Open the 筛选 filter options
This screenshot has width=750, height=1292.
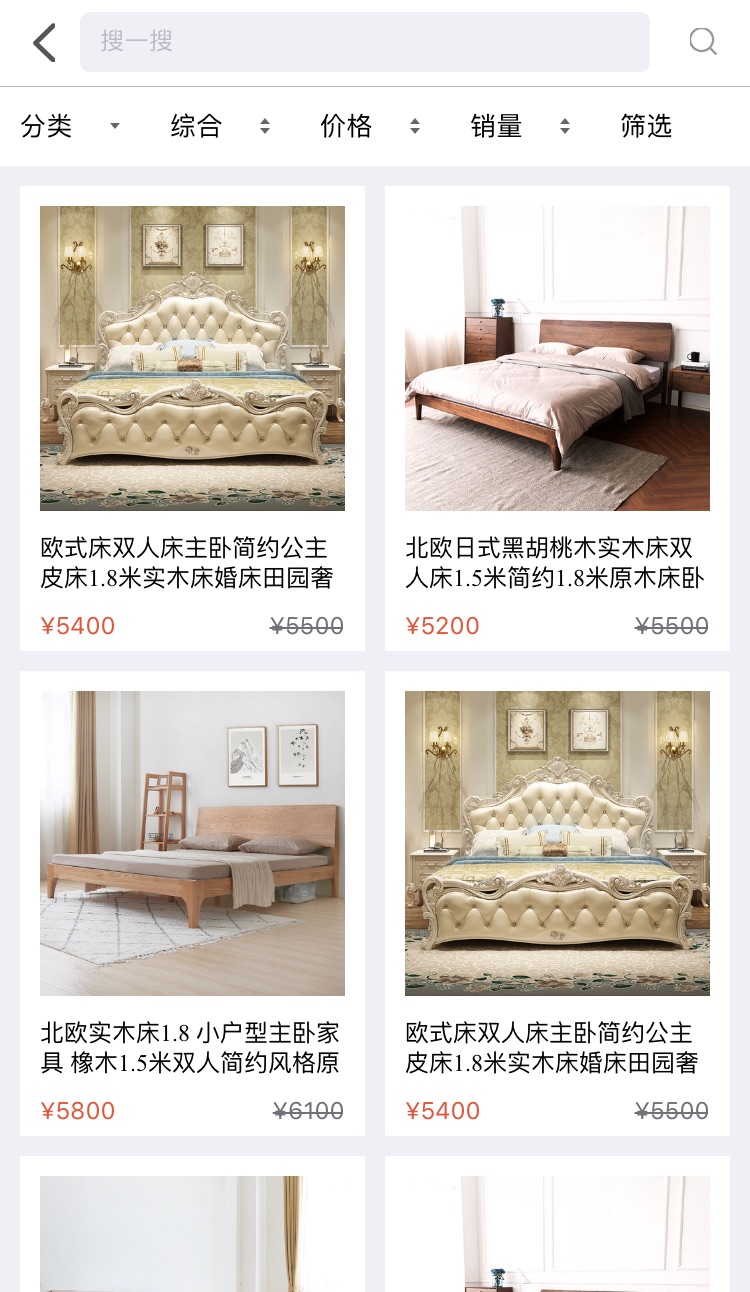(646, 126)
